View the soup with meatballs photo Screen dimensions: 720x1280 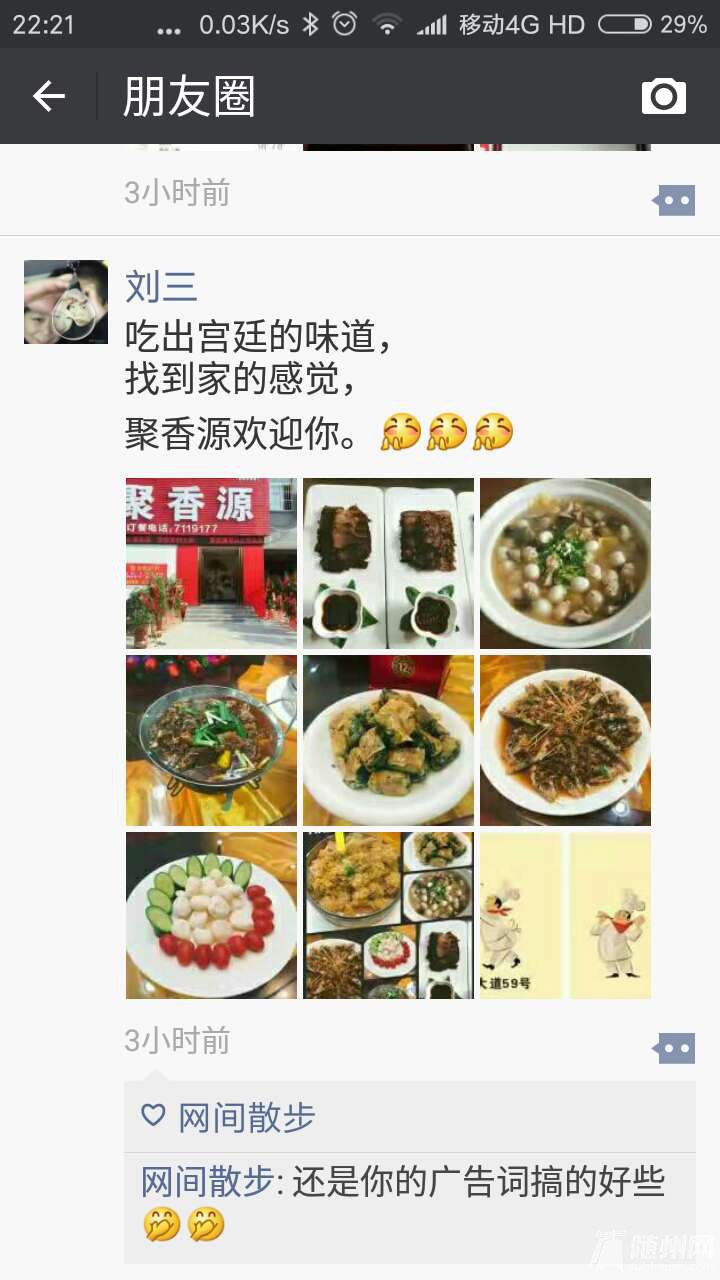click(x=565, y=563)
